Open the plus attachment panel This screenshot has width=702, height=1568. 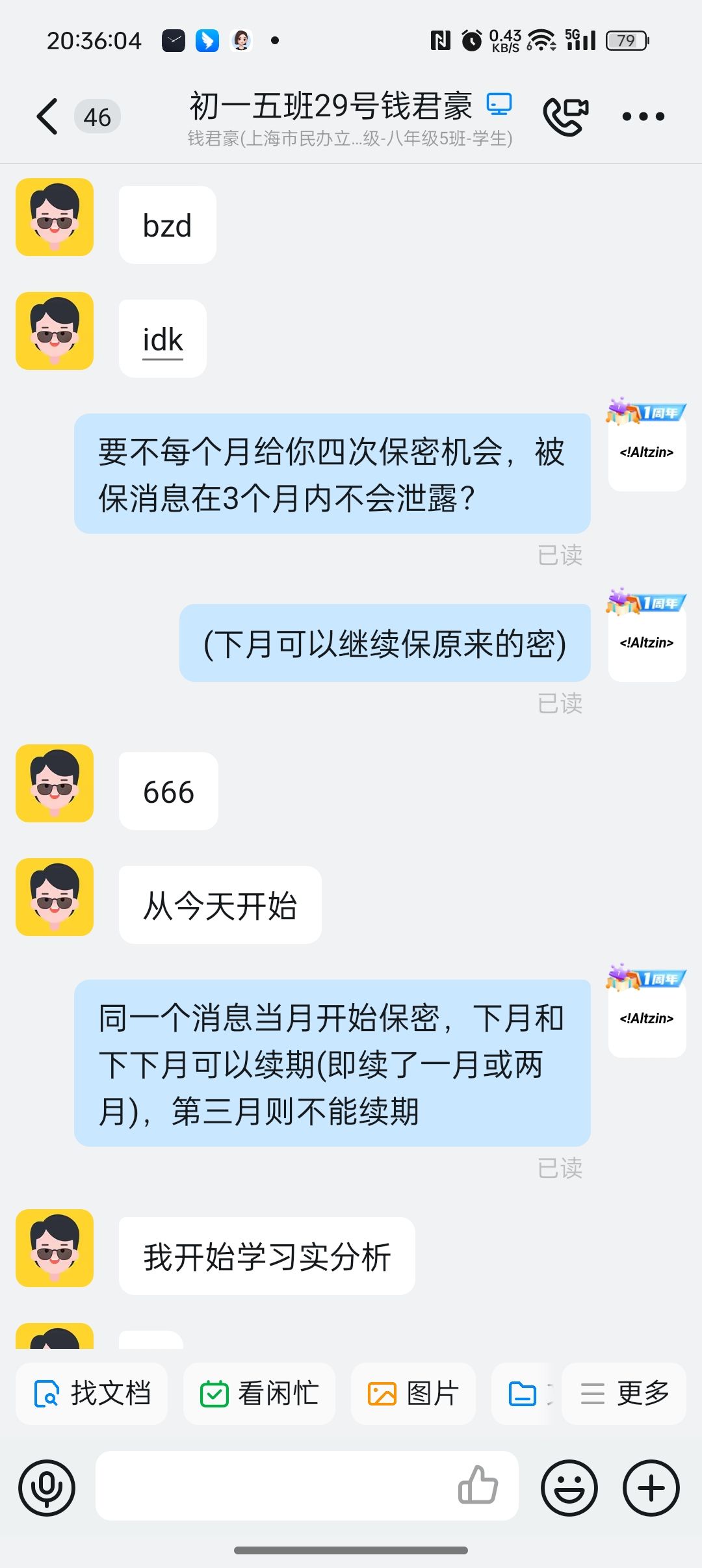651,1487
